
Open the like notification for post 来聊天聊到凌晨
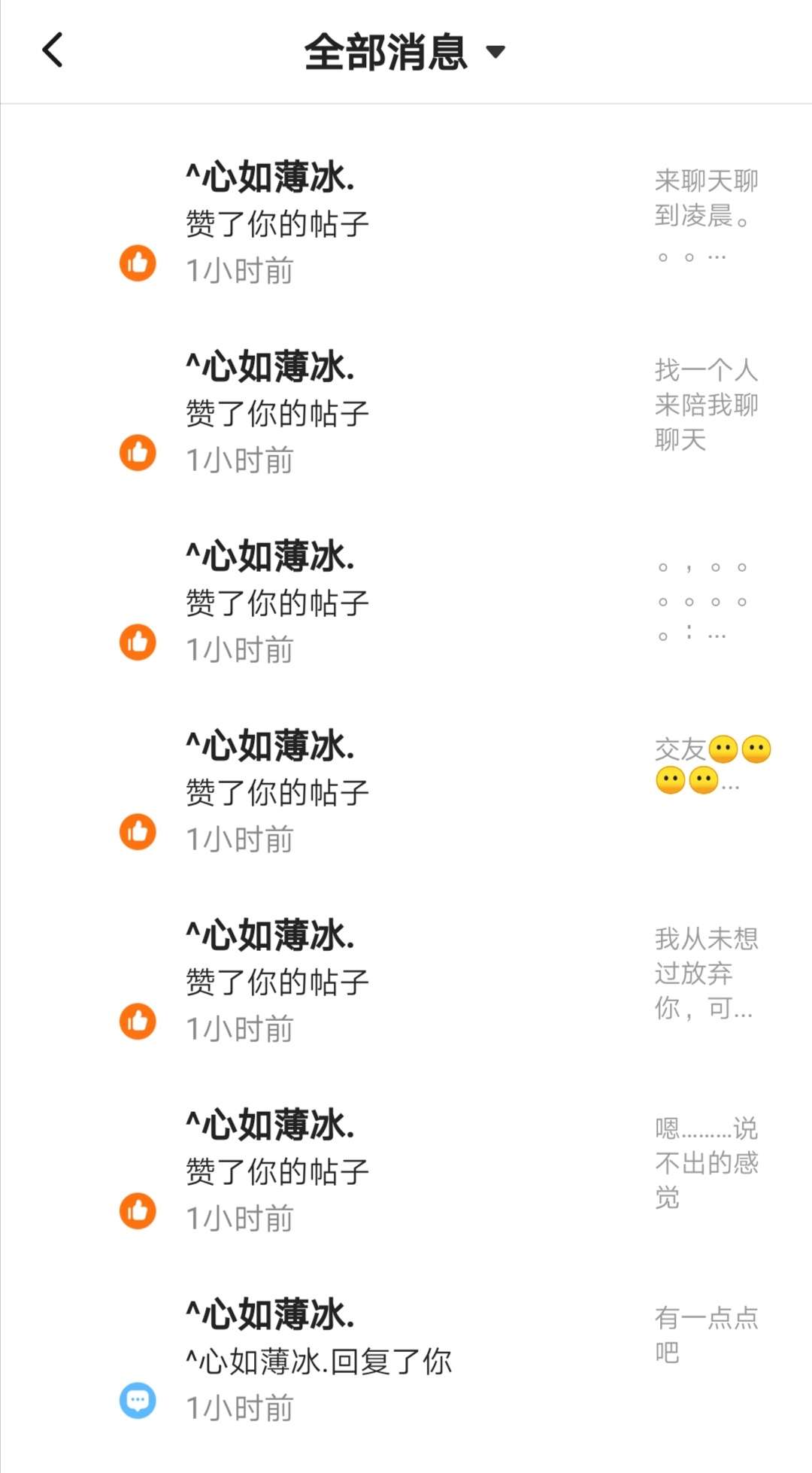pyautogui.click(x=406, y=223)
